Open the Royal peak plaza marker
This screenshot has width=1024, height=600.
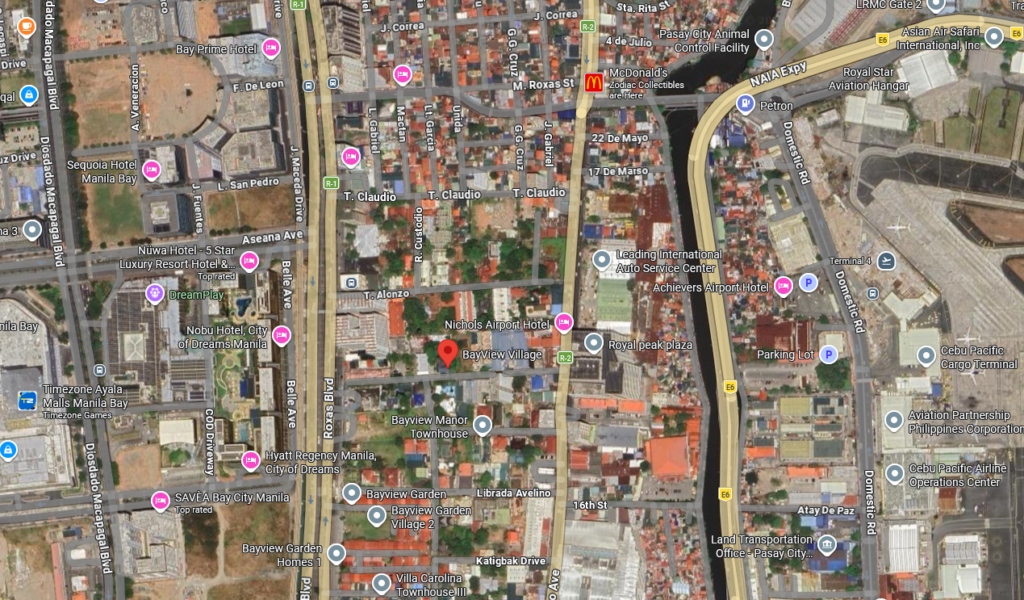coord(593,344)
